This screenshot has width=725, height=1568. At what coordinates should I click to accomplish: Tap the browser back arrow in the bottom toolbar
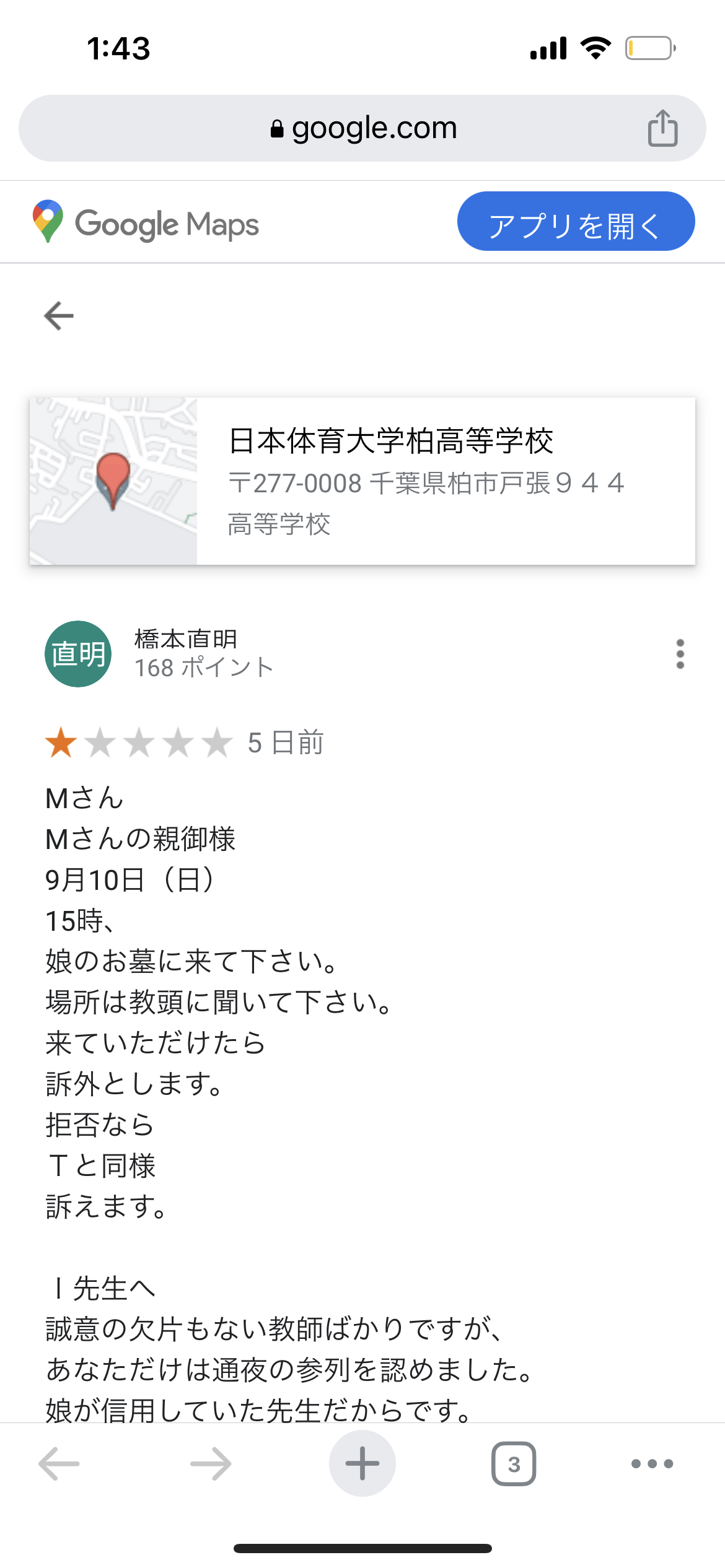(x=59, y=1464)
